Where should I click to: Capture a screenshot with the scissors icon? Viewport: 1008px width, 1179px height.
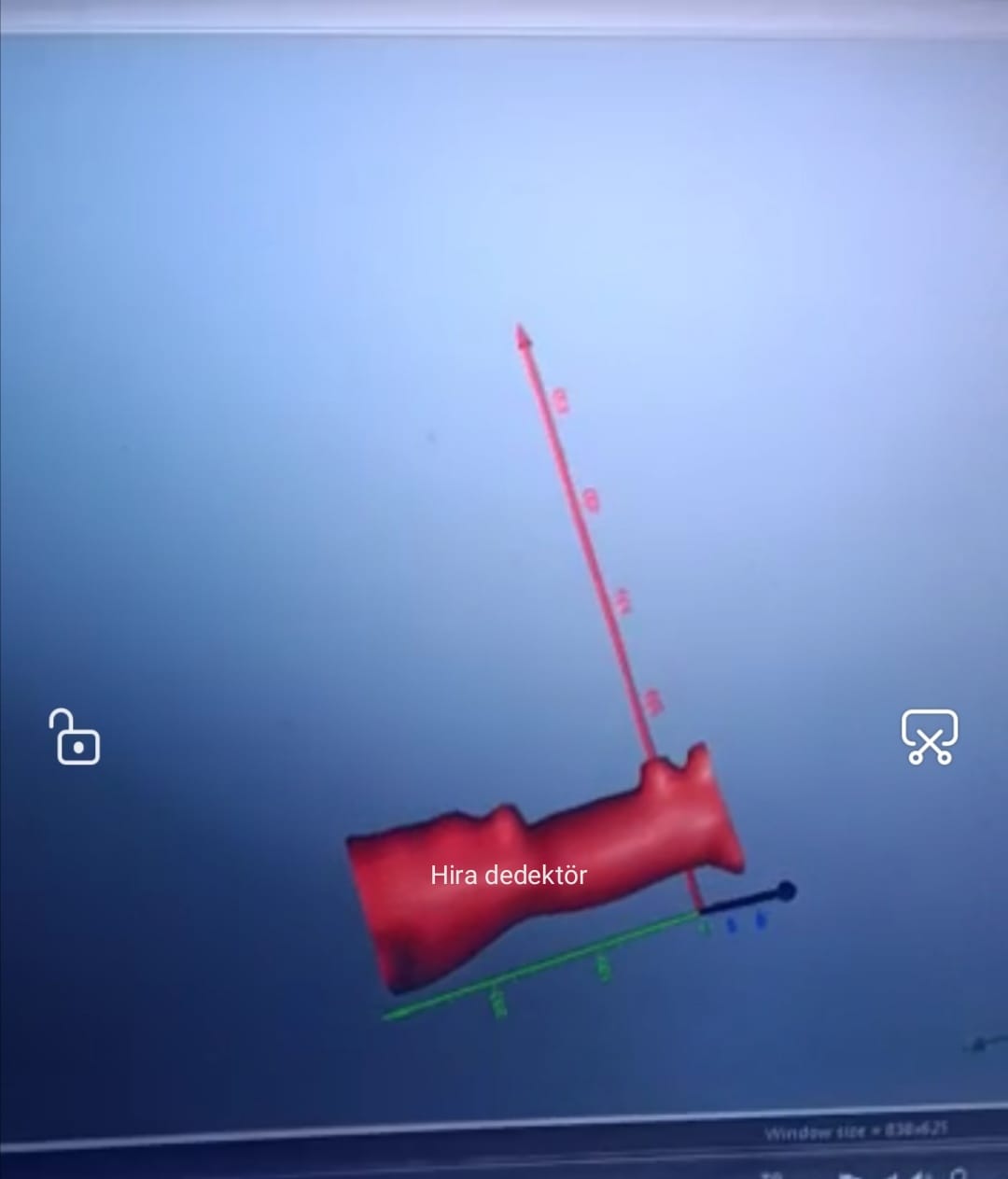tap(929, 737)
